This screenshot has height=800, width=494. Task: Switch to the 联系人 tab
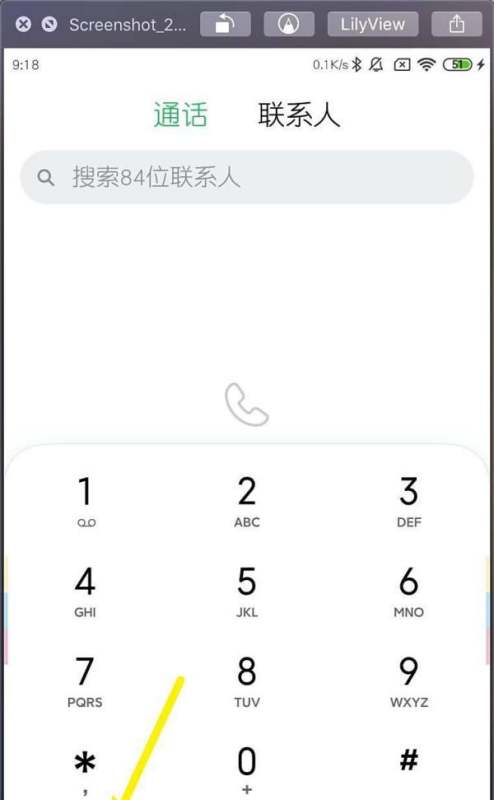coord(299,114)
